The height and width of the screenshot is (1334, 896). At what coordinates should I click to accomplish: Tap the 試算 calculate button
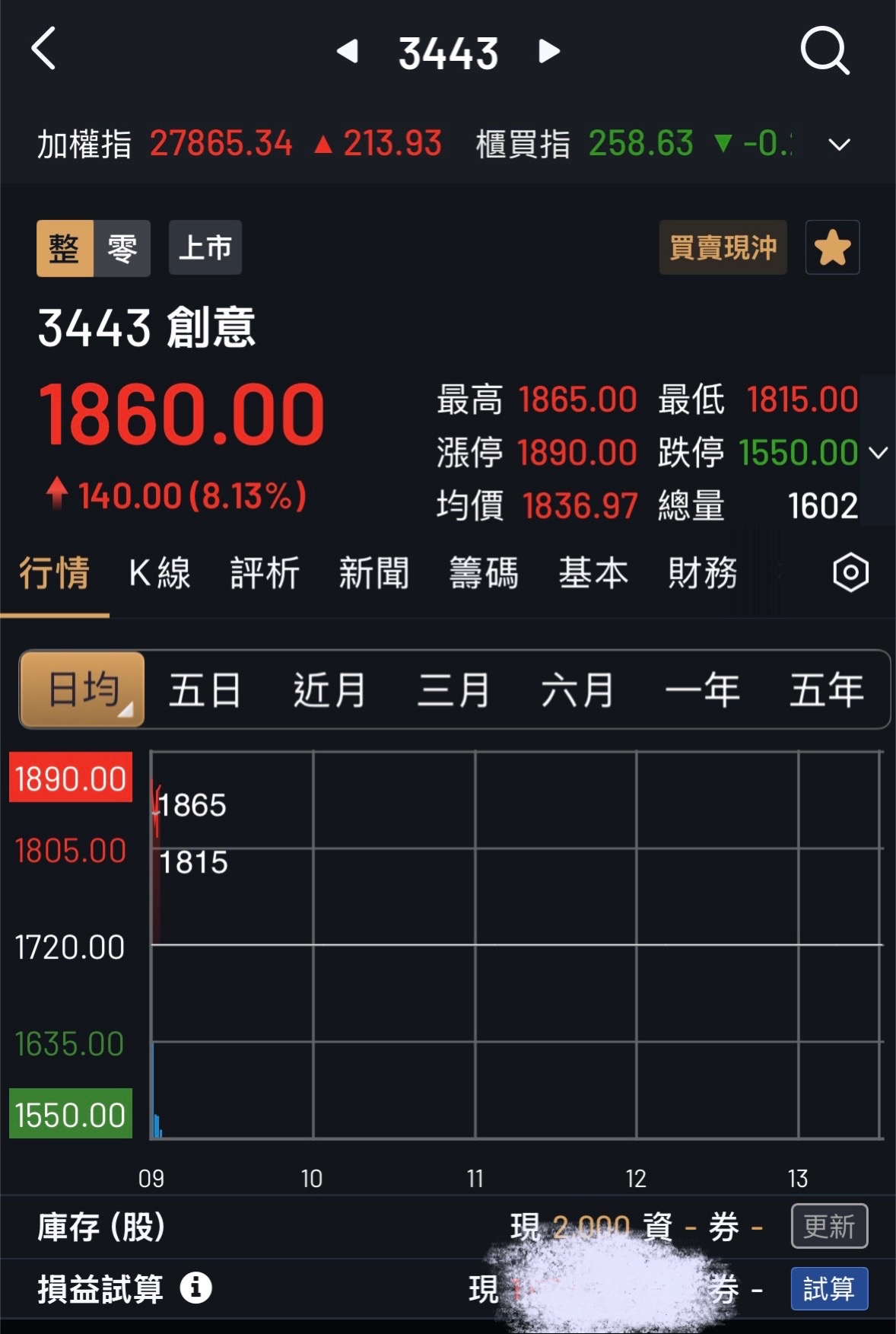pos(828,1288)
